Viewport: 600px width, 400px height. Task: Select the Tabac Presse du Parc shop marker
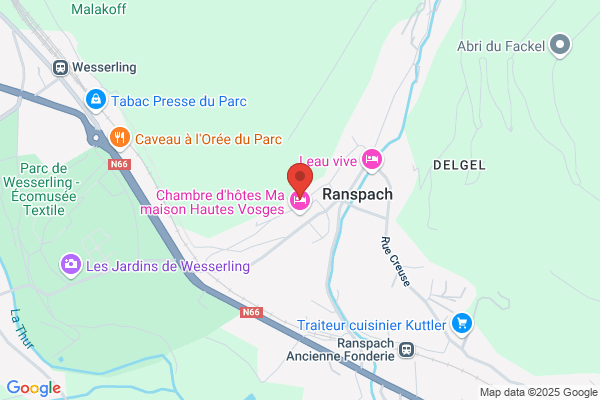pos(96,100)
